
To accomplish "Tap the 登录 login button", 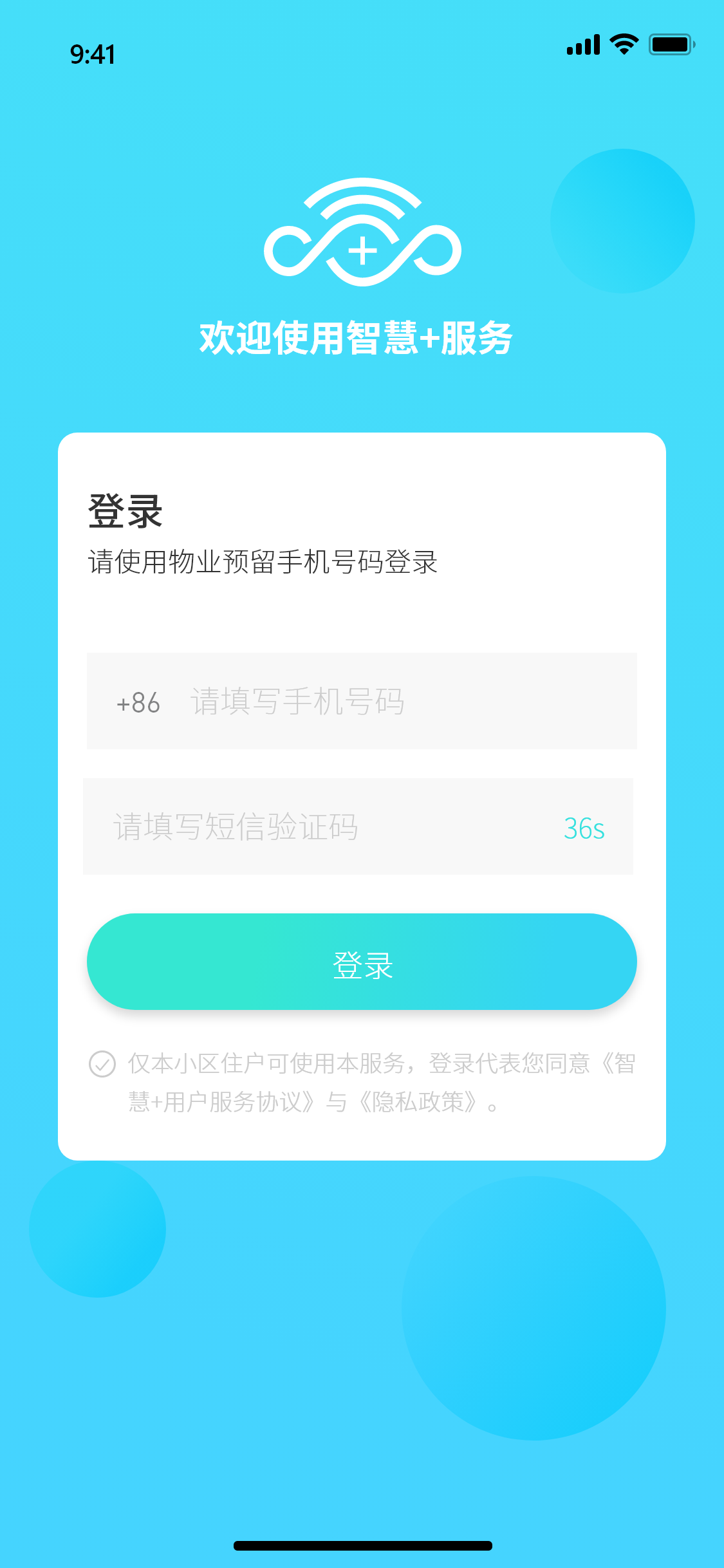I will coord(362,962).
